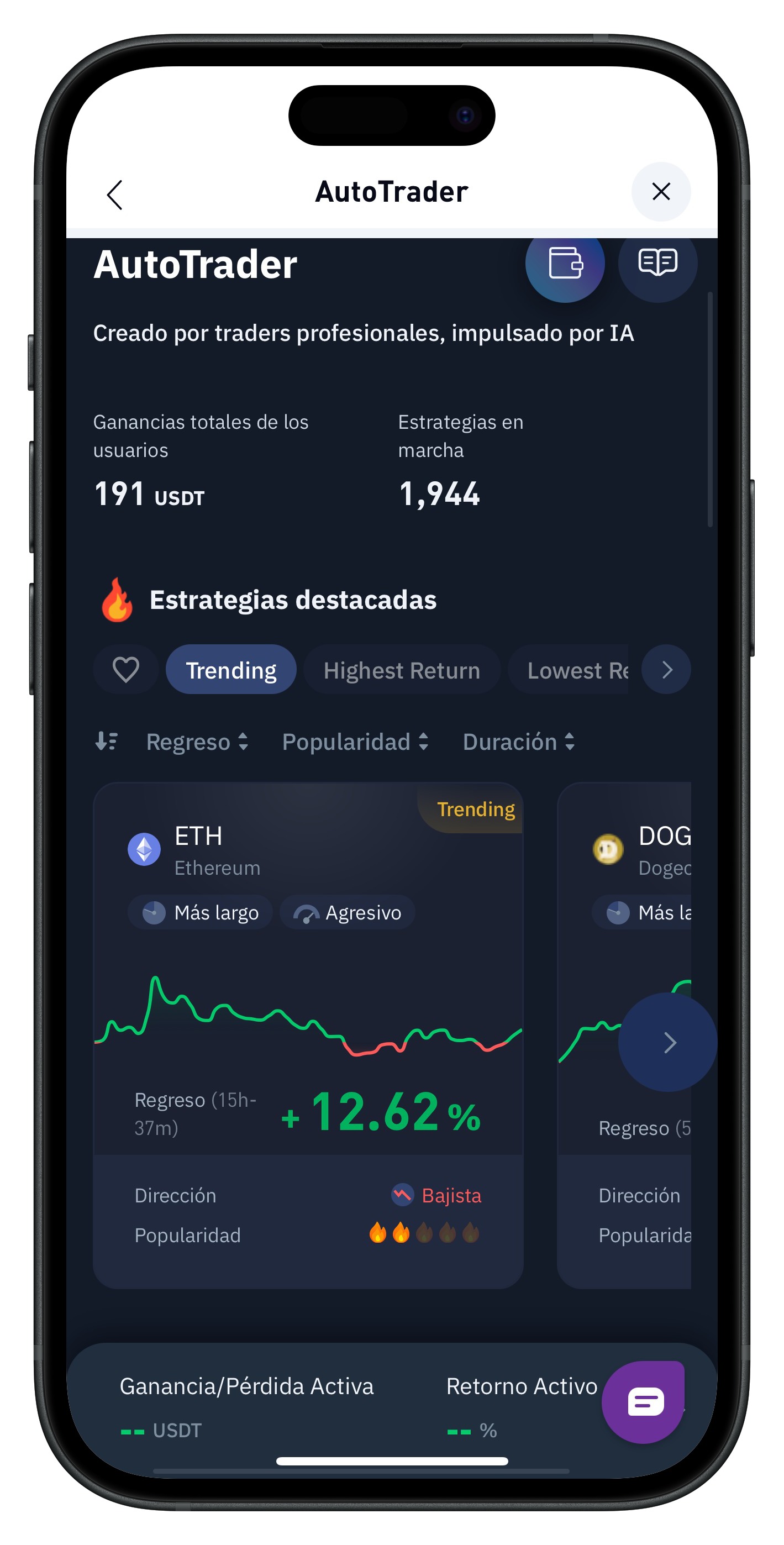Open the purple support chat button
784x1545 pixels.
click(644, 1402)
